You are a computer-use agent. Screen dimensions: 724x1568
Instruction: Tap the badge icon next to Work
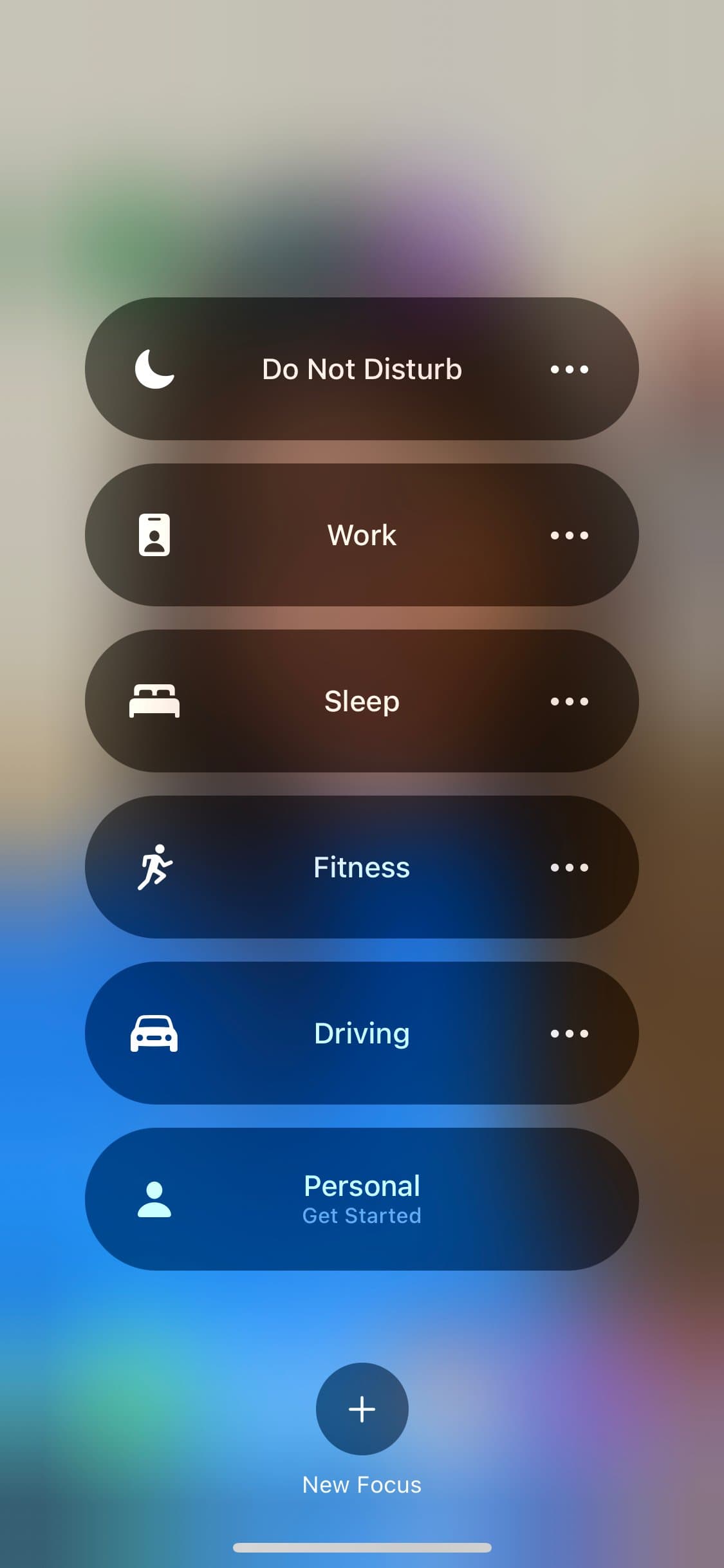click(x=153, y=535)
